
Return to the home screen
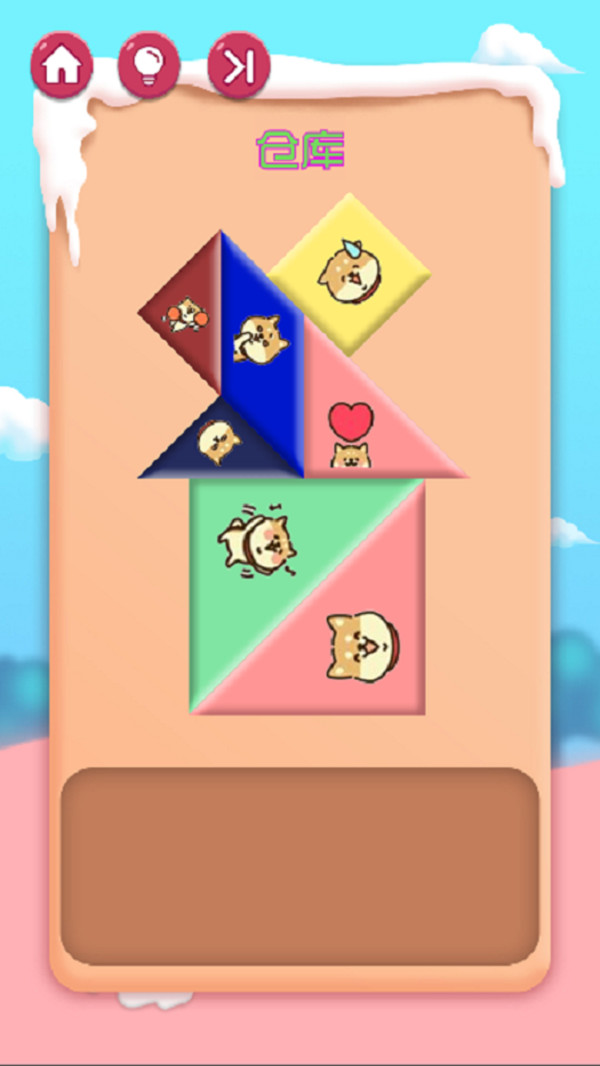click(x=62, y=66)
